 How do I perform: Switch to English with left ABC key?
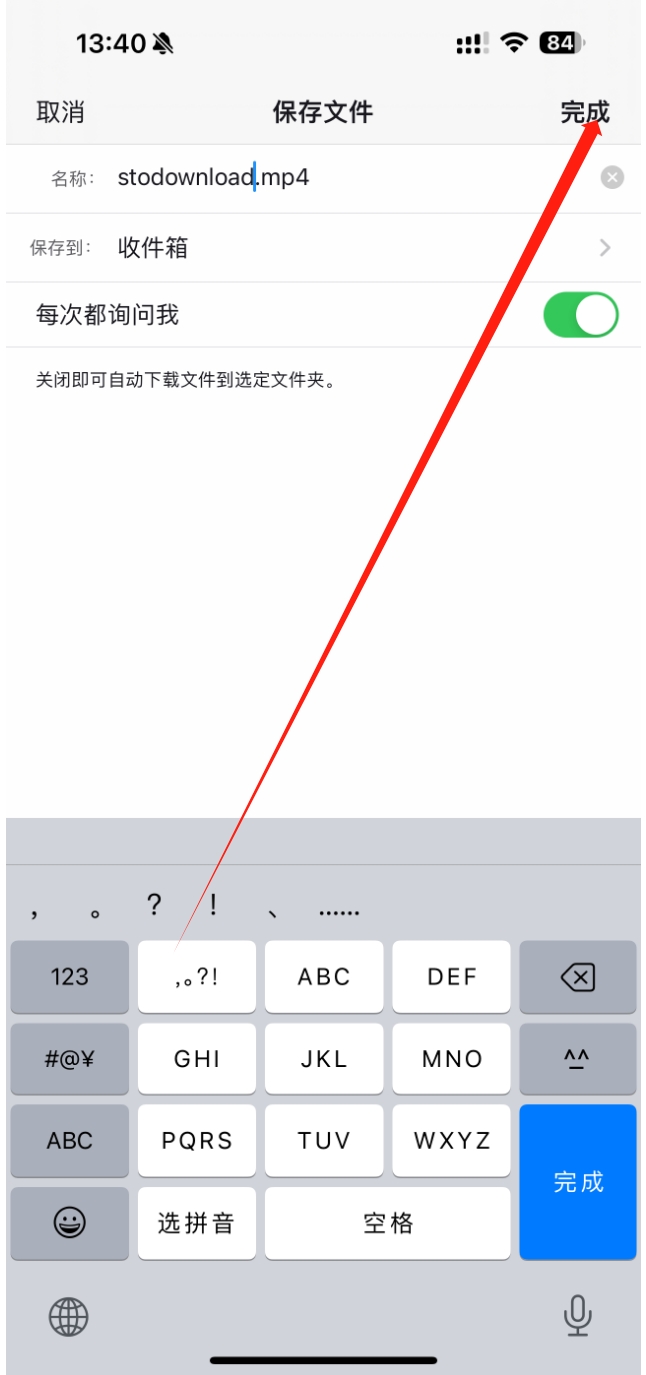point(69,1141)
